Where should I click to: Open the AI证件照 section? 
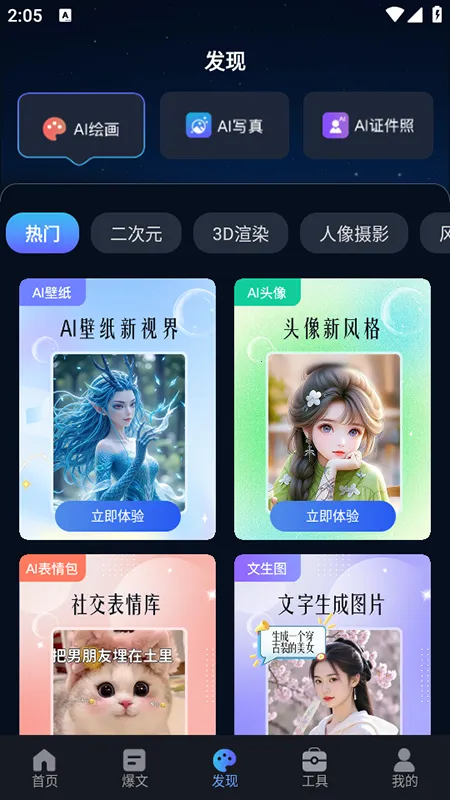368,126
